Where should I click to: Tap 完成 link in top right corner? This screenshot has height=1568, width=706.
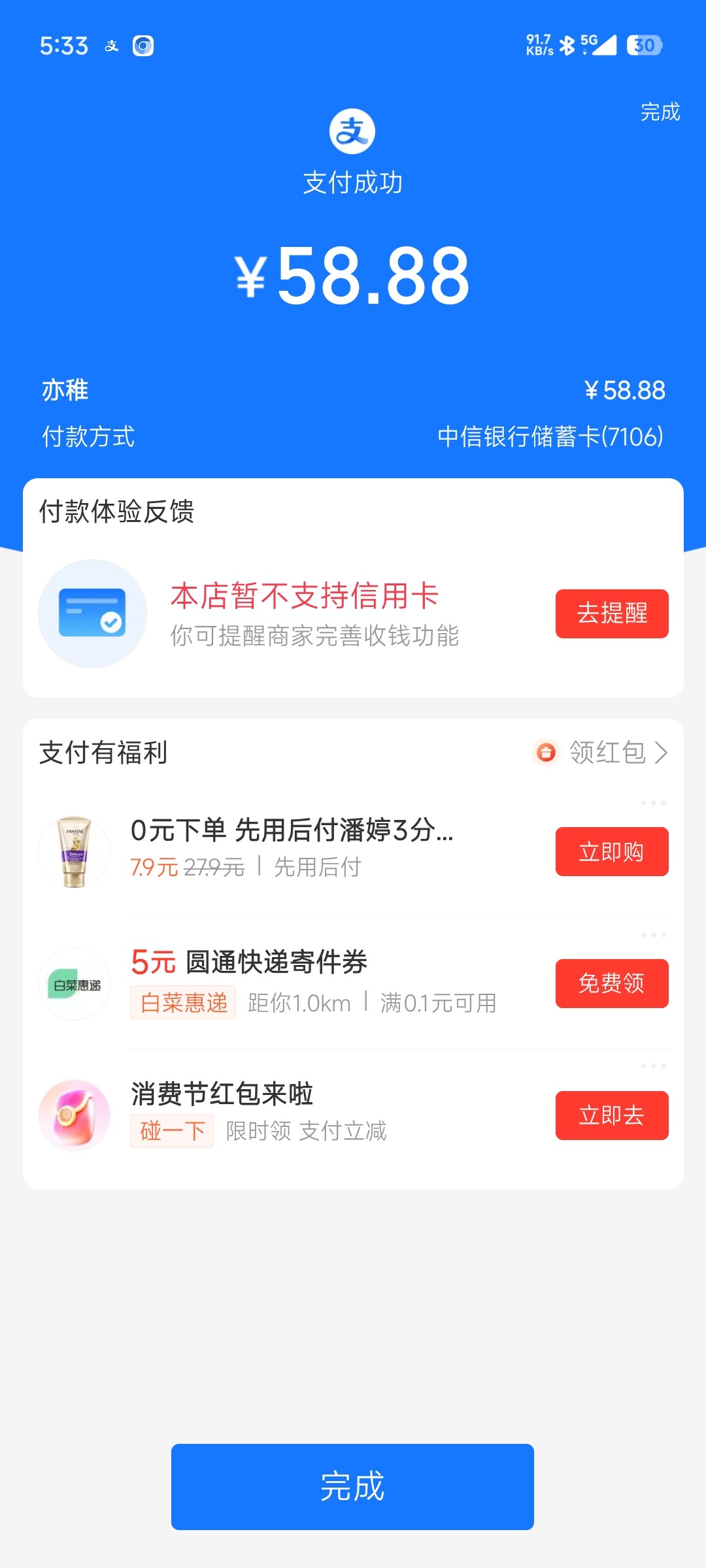click(x=660, y=112)
